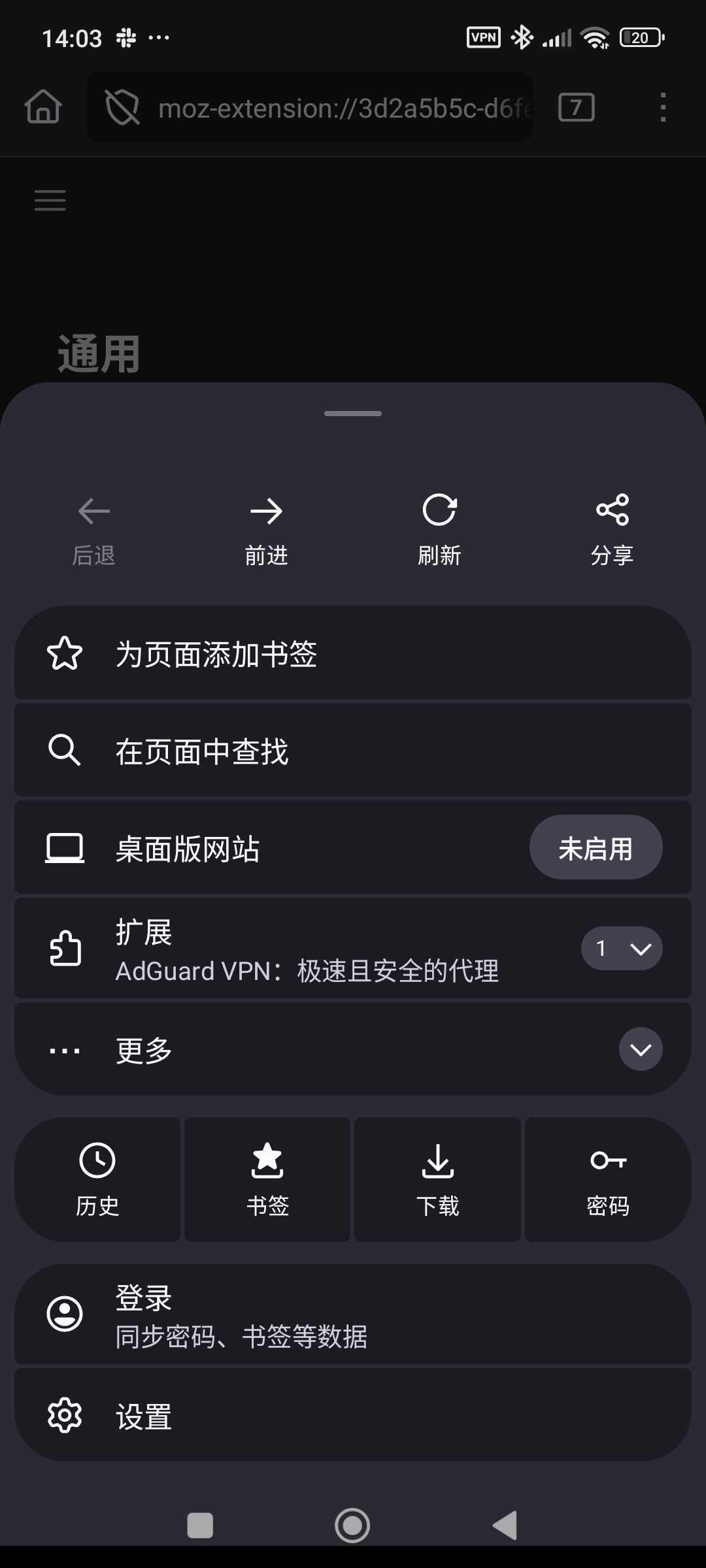Image resolution: width=706 pixels, height=1568 pixels.
Task: Expand the 更多 more options
Action: (640, 1050)
